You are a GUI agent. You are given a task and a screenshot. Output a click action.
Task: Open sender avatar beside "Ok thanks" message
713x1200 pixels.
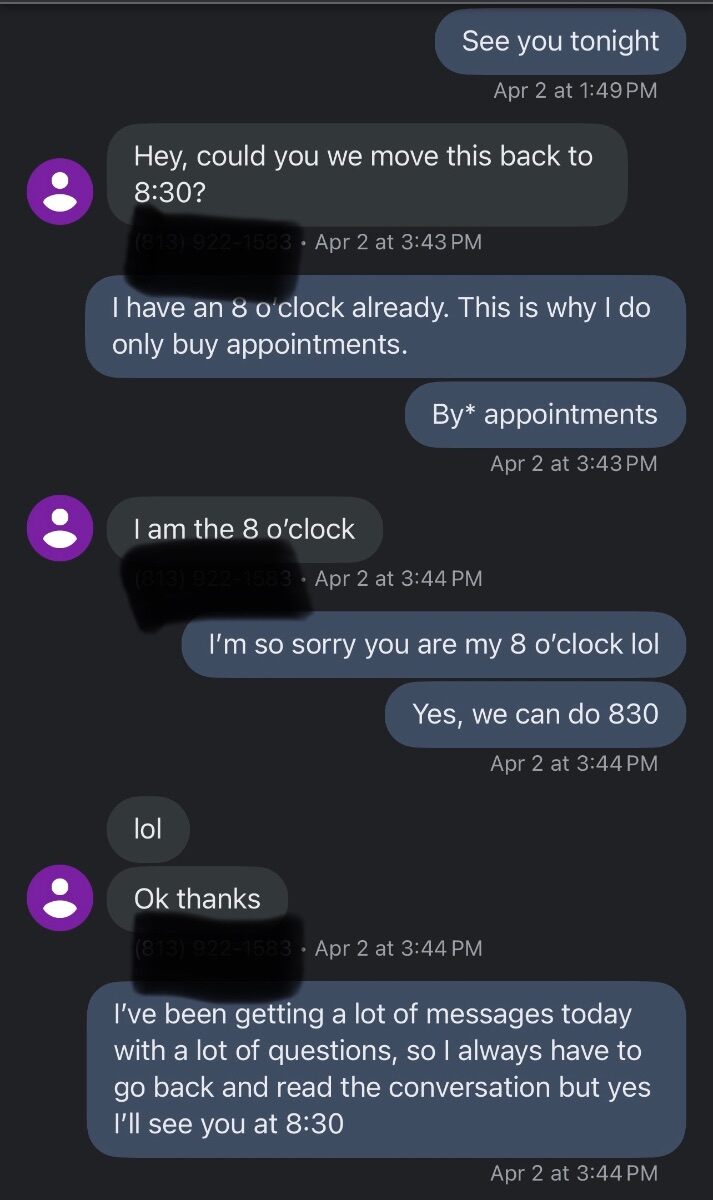[x=60, y=897]
